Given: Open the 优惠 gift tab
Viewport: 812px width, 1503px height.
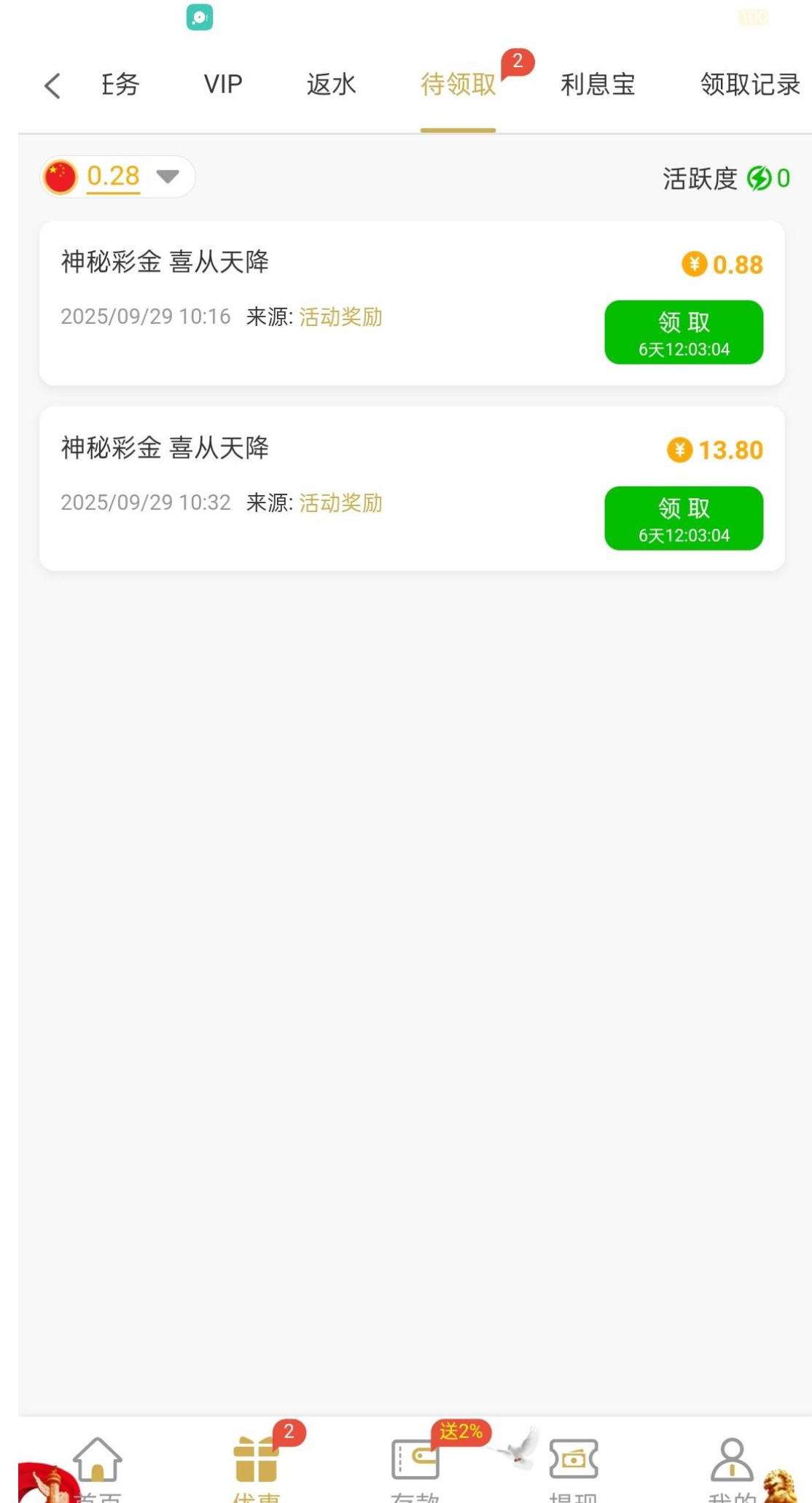Looking at the screenshot, I should point(256,1466).
